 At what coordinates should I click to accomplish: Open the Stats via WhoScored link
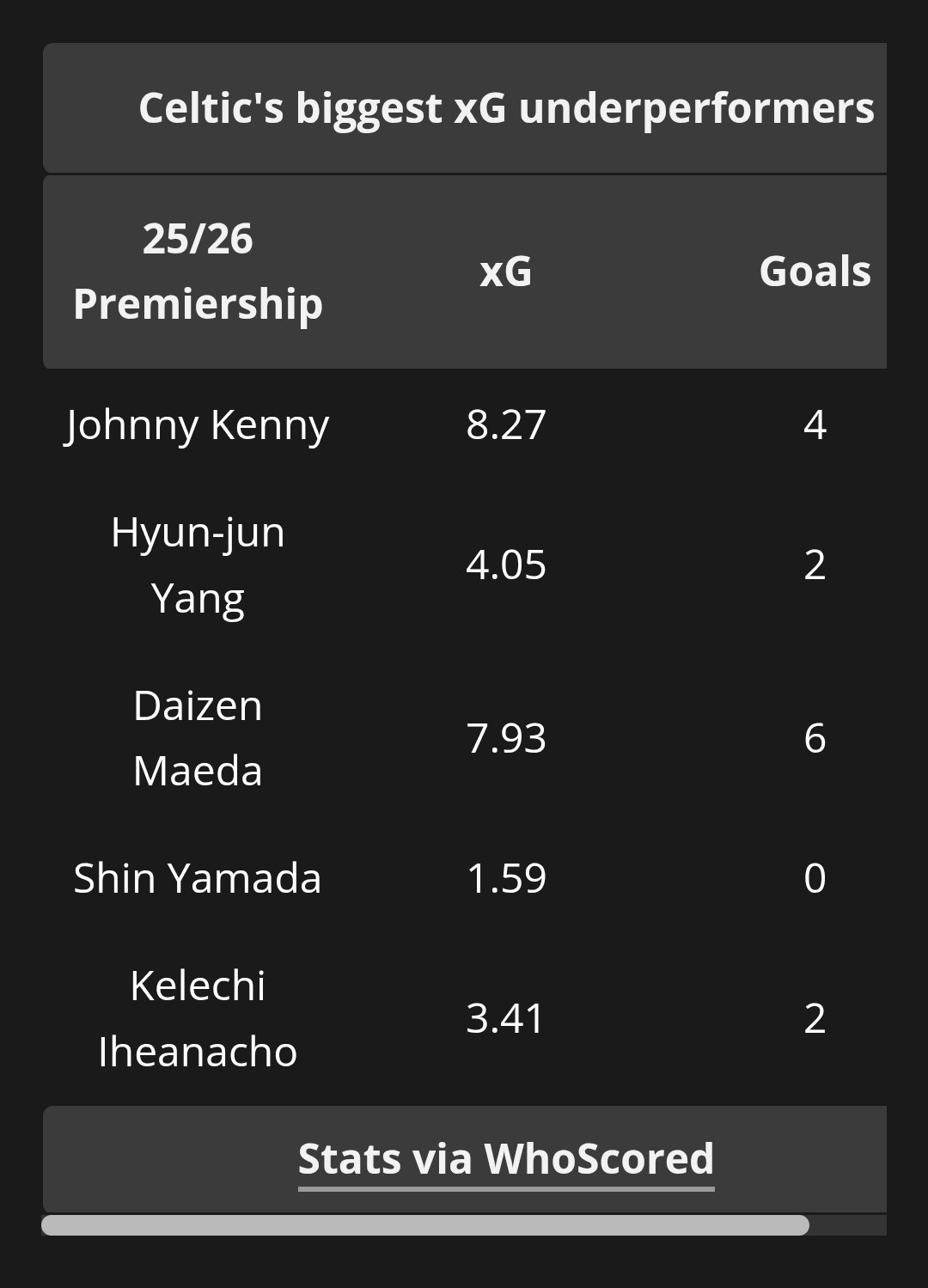505,1159
